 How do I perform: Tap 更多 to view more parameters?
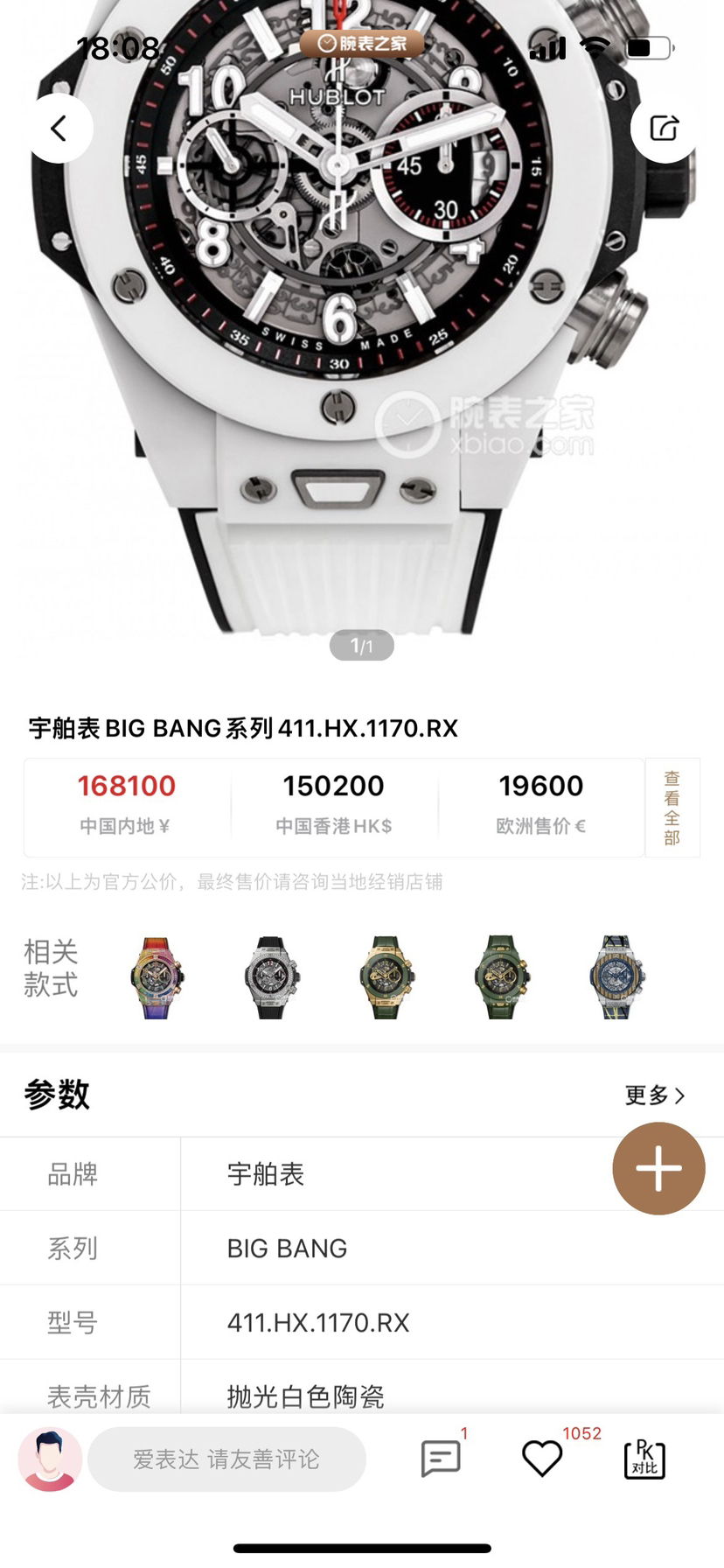[x=654, y=1095]
